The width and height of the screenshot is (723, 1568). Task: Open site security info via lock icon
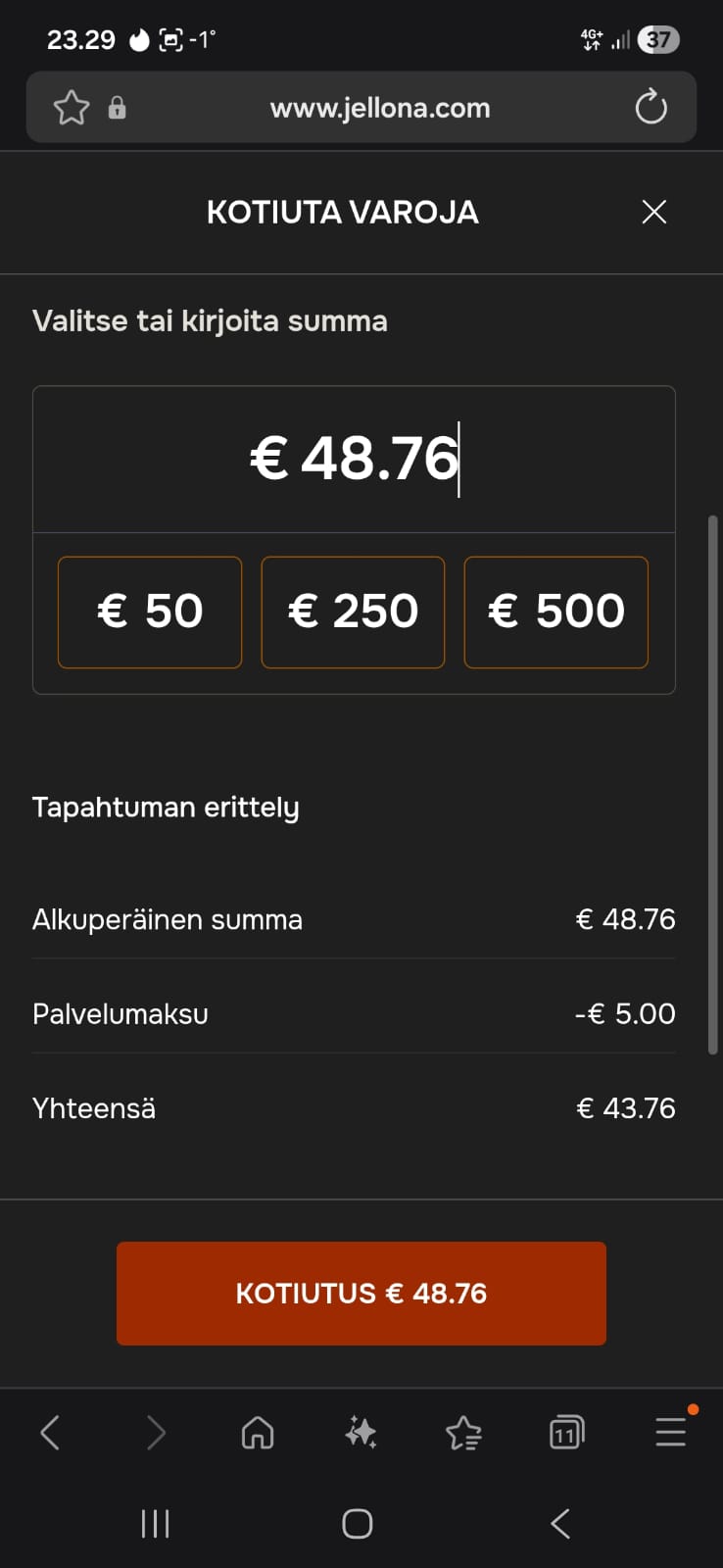click(x=118, y=108)
